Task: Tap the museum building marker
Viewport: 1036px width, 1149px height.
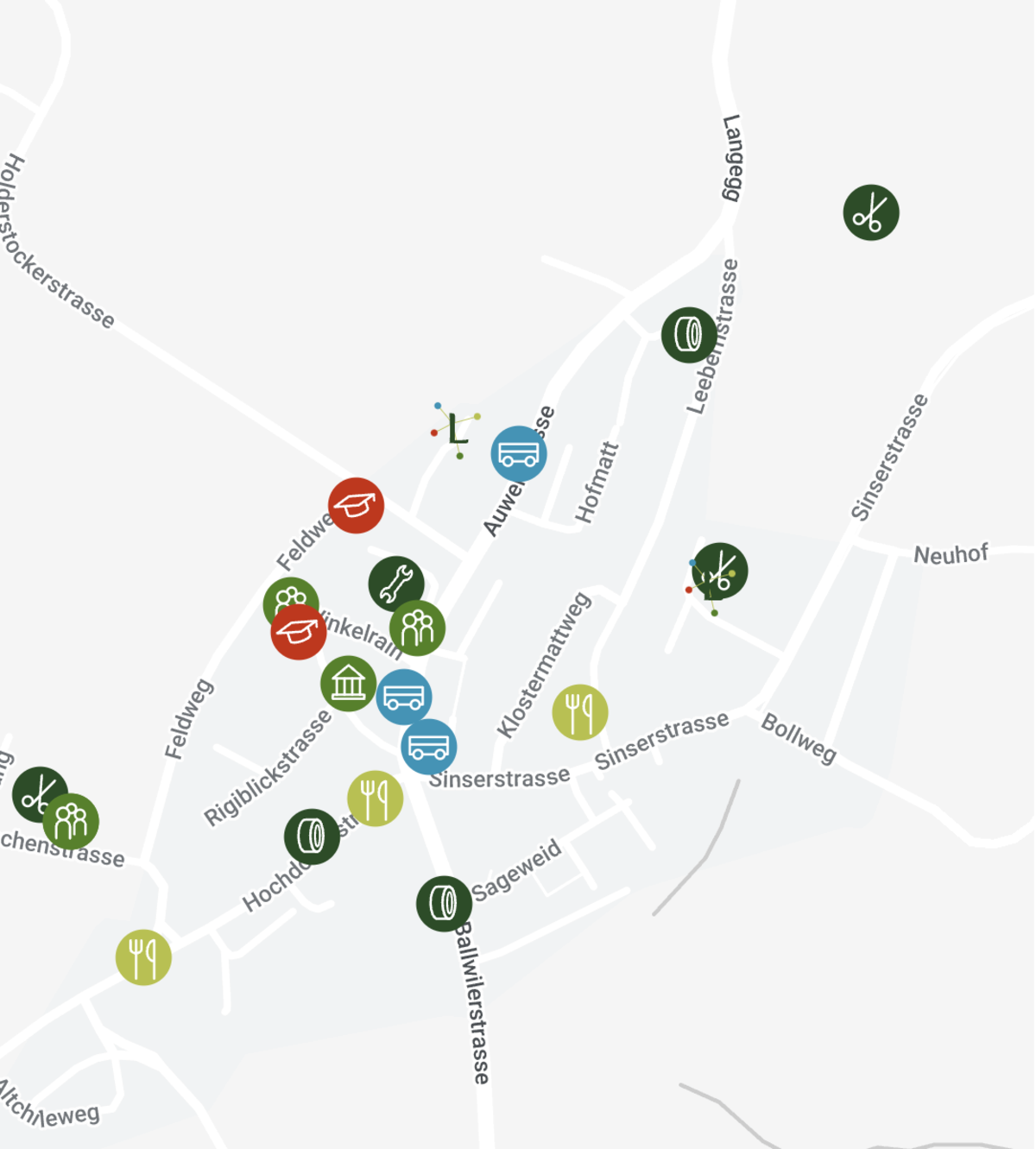Action: pos(348,684)
